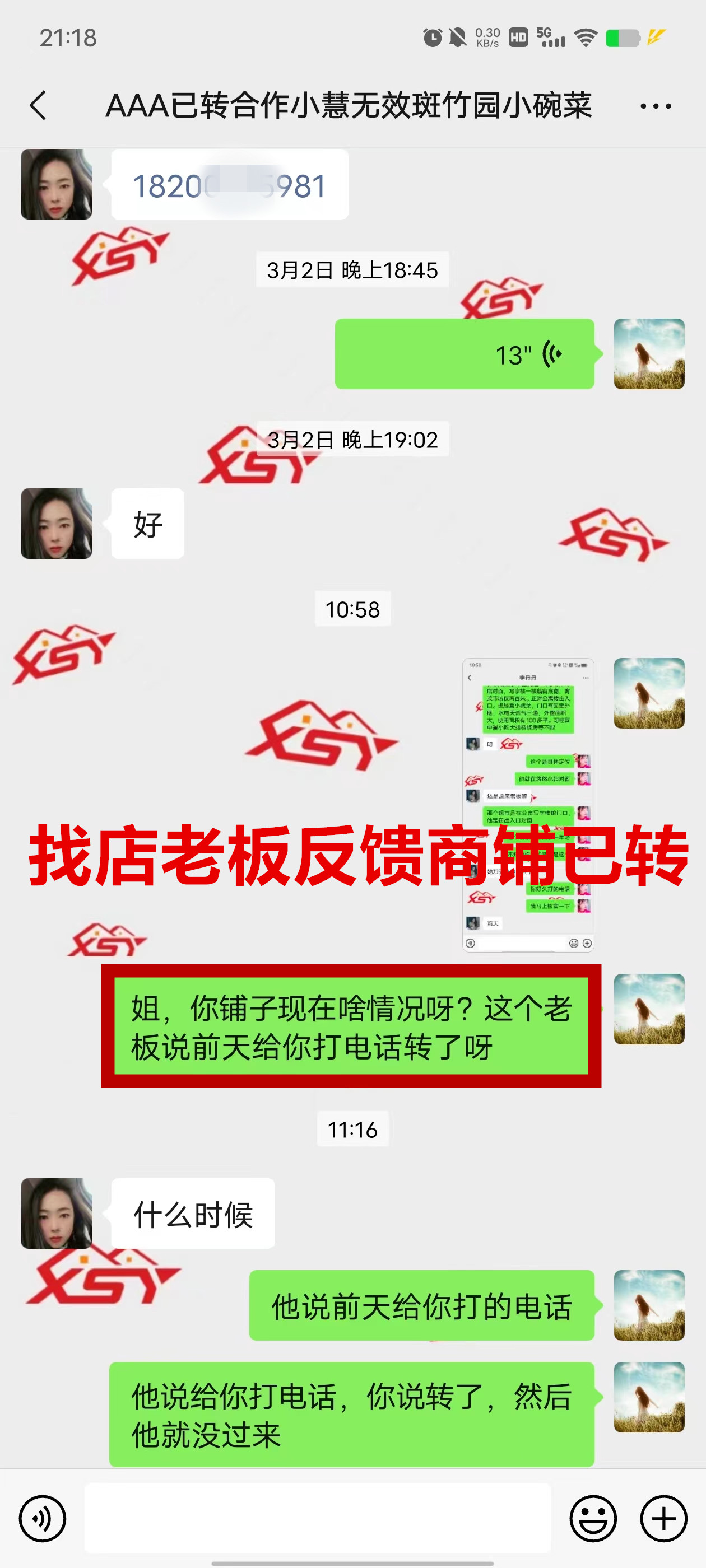
Task: Open the chat info overflow menu
Action: click(x=656, y=106)
